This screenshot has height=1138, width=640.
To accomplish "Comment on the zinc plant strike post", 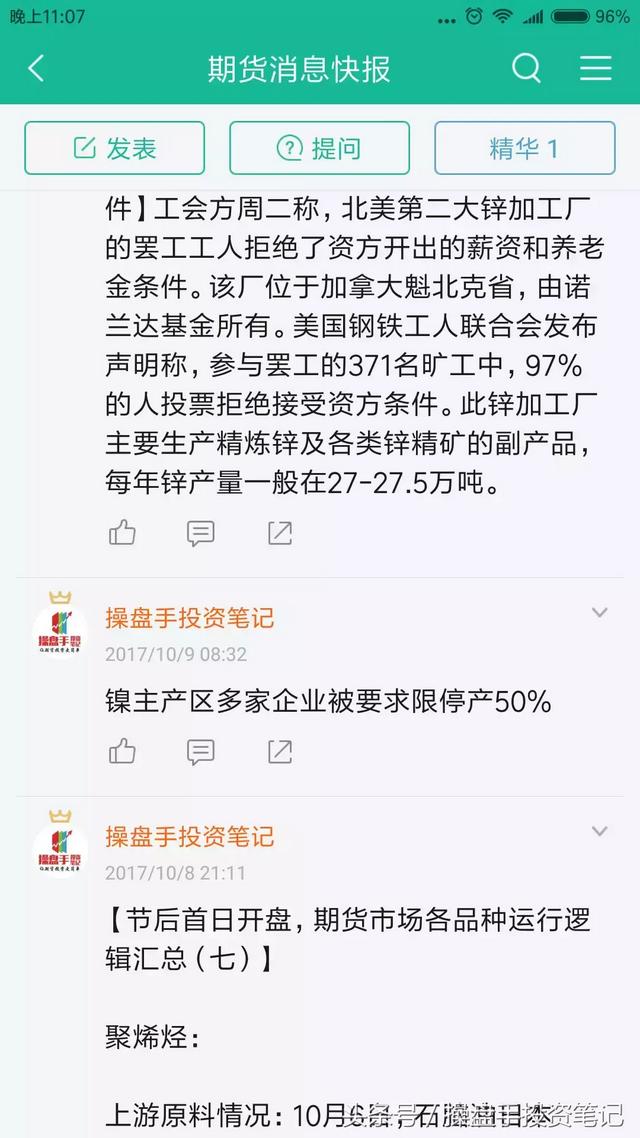I will point(201,533).
